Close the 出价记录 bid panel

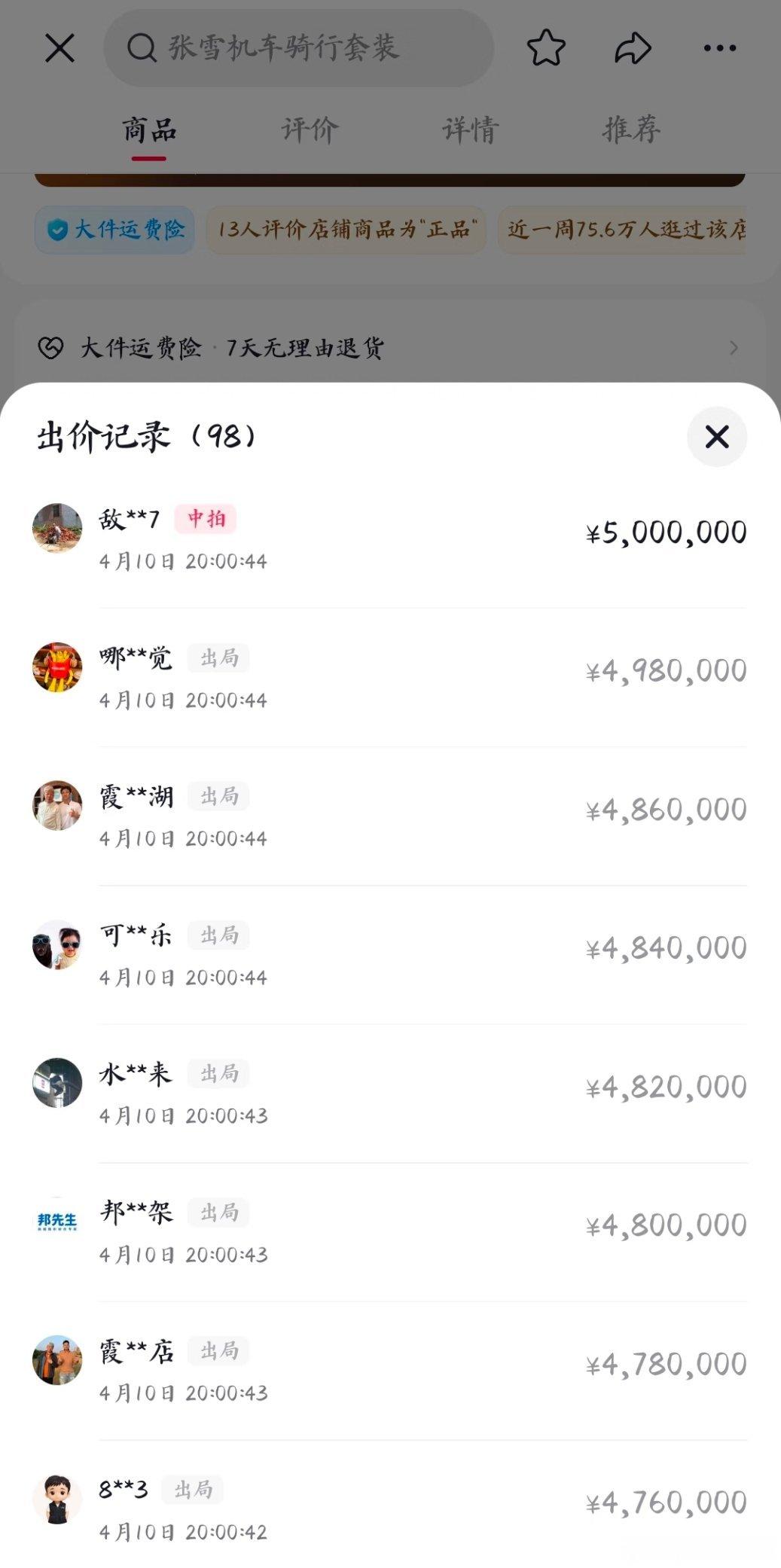[716, 437]
